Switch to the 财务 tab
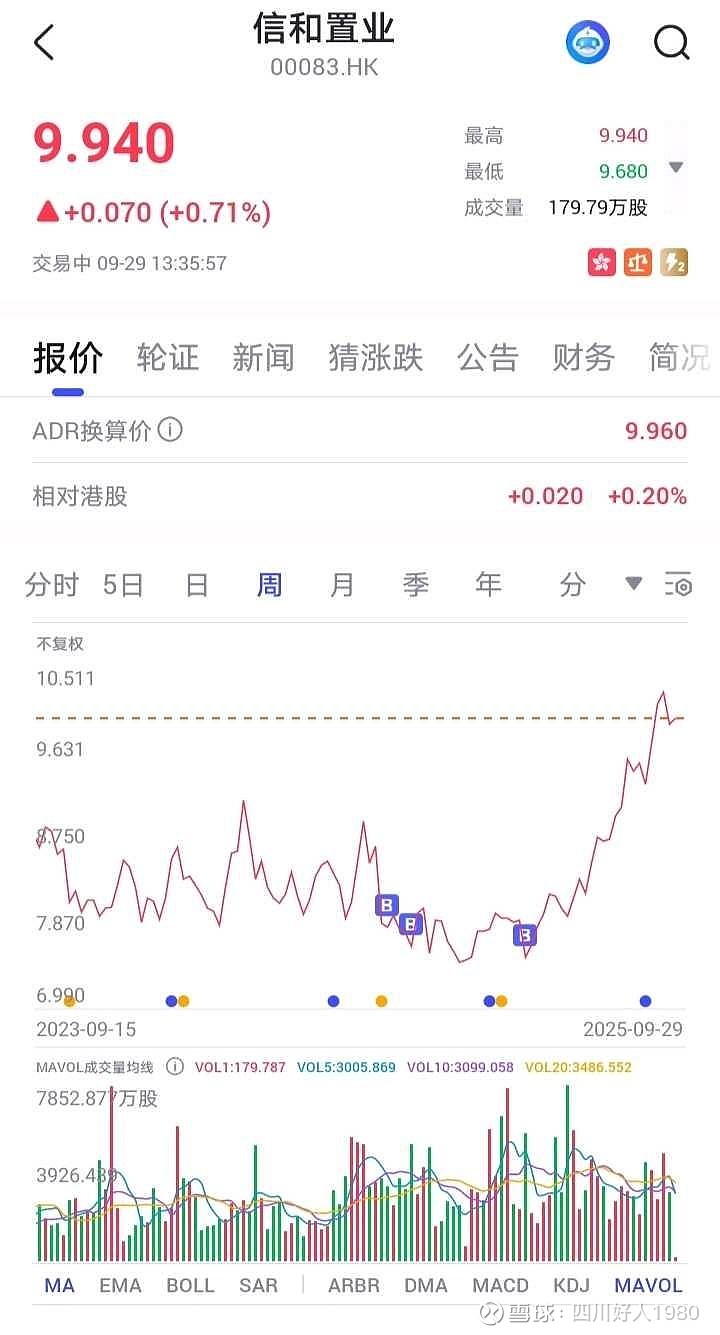This screenshot has height=1335, width=720. 583,357
